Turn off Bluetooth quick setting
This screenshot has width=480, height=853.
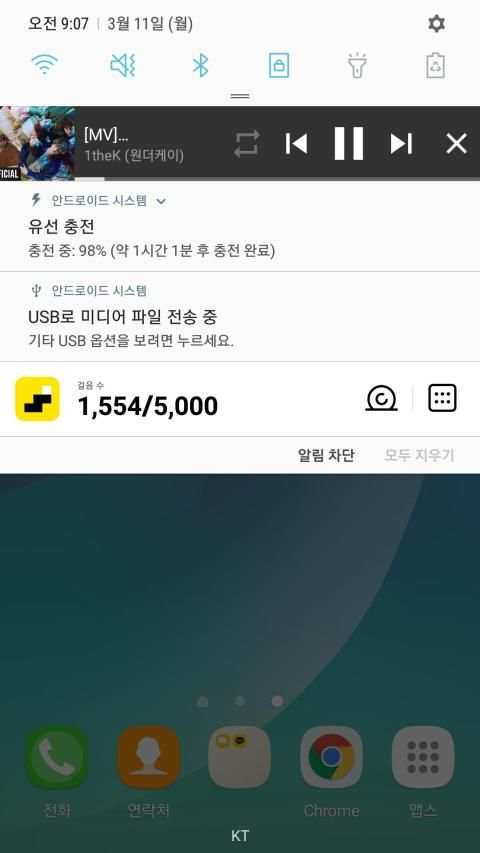[x=201, y=65]
